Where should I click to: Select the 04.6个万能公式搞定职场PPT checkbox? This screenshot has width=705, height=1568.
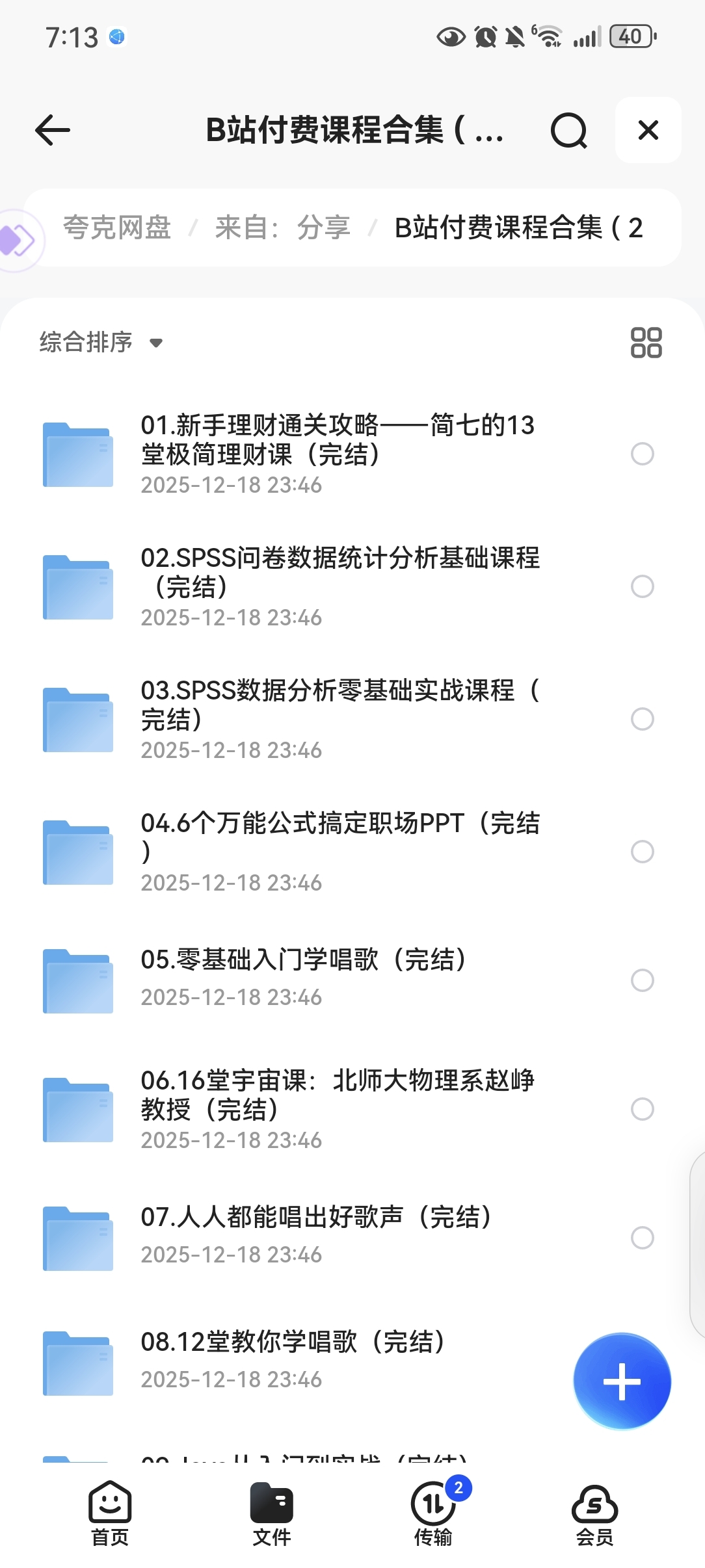point(642,852)
